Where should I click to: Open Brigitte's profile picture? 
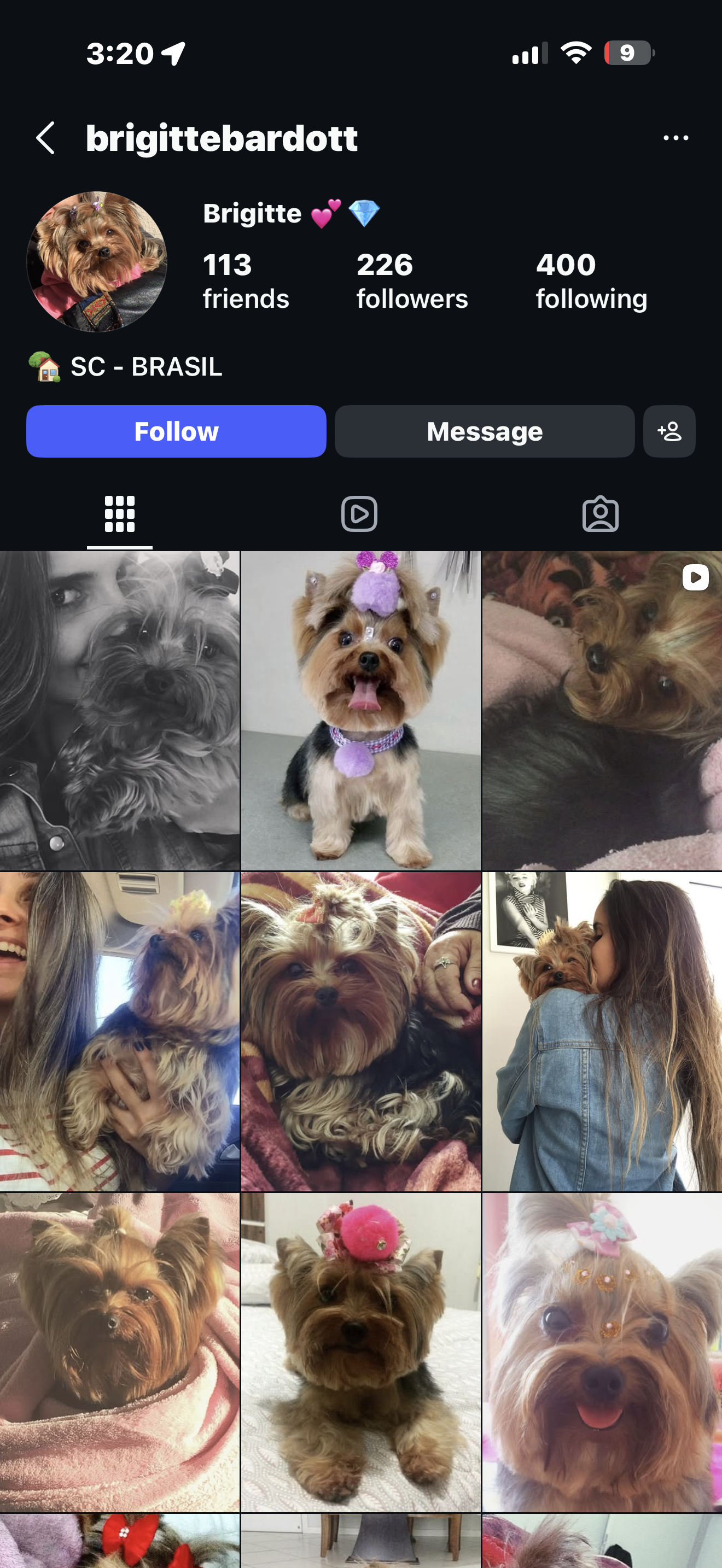click(x=97, y=262)
